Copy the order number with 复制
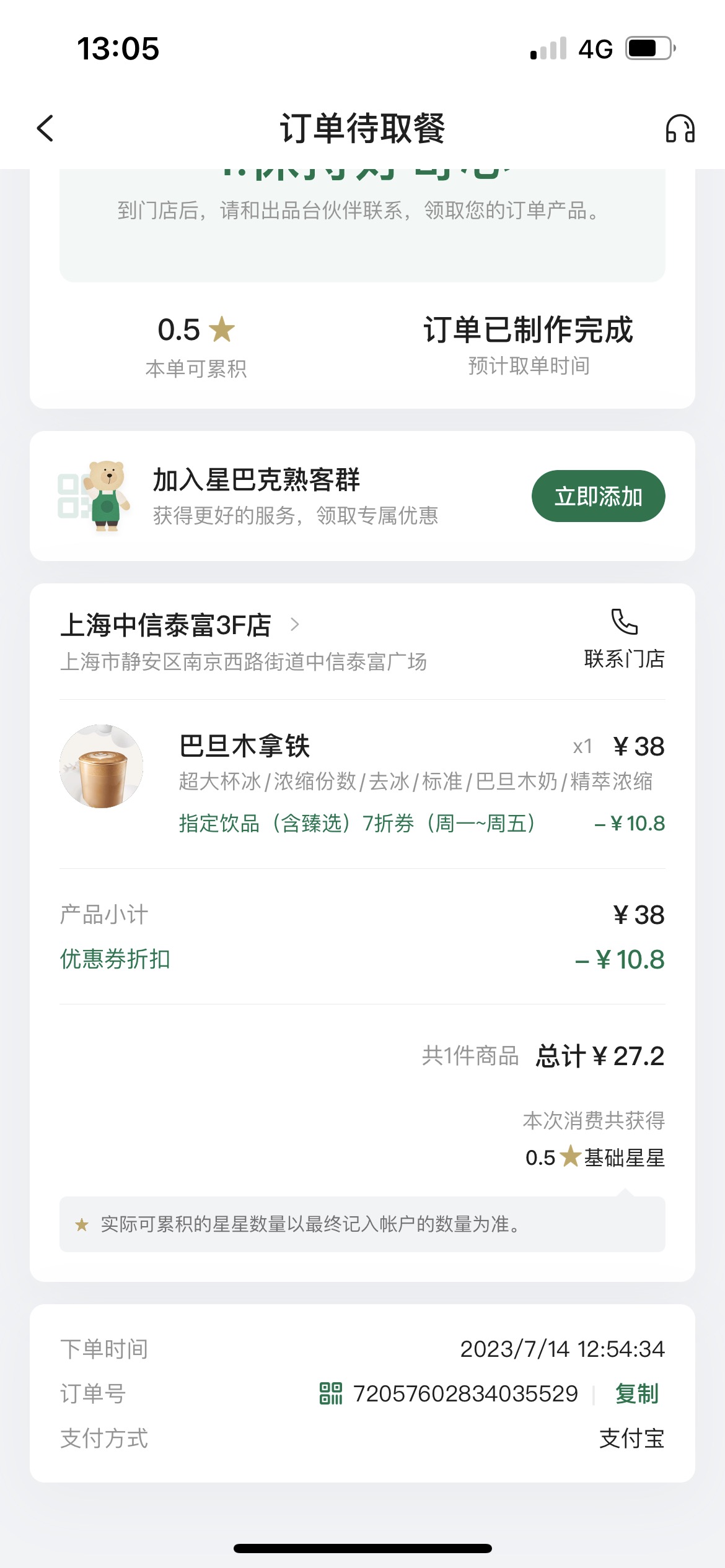725x1568 pixels. [x=637, y=1394]
